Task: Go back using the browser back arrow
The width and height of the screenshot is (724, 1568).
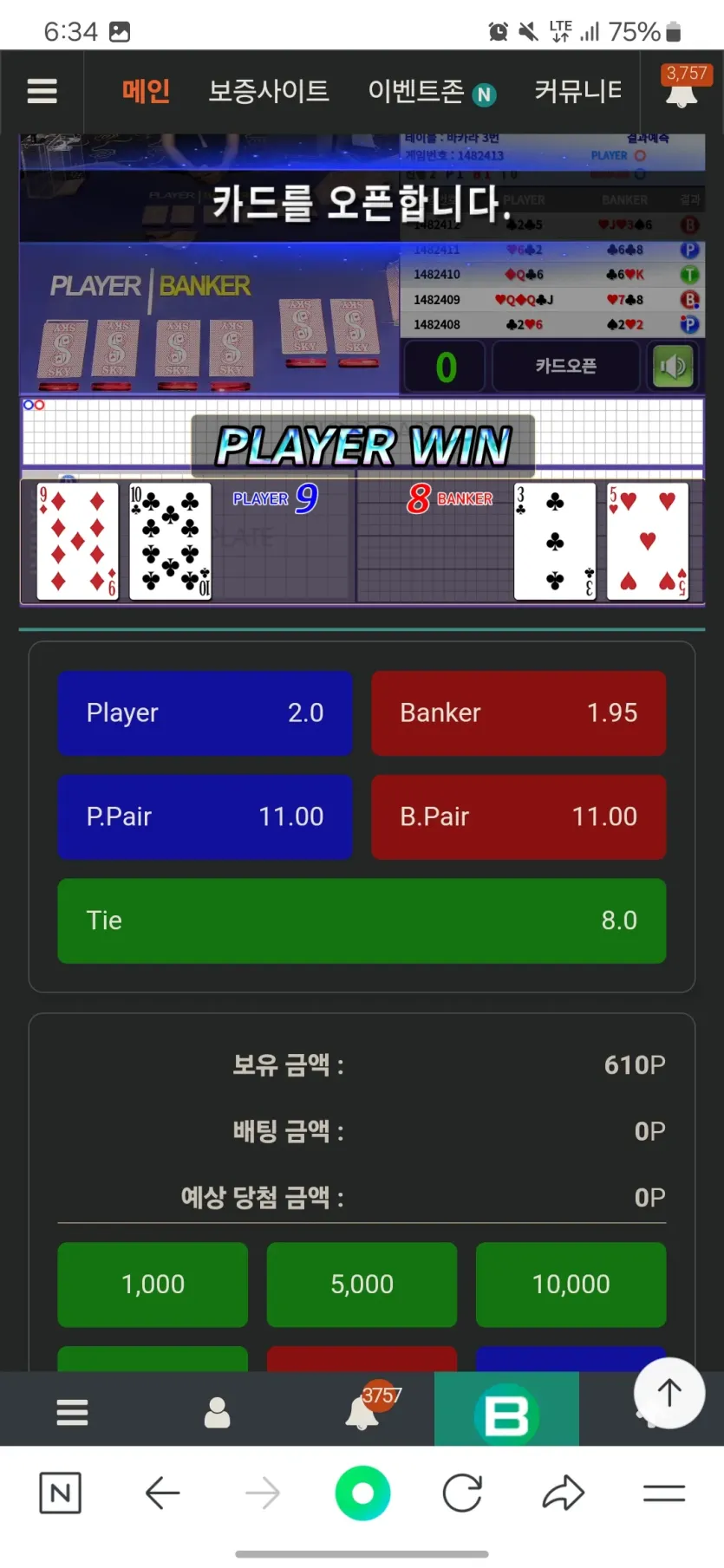Action: [x=162, y=1493]
